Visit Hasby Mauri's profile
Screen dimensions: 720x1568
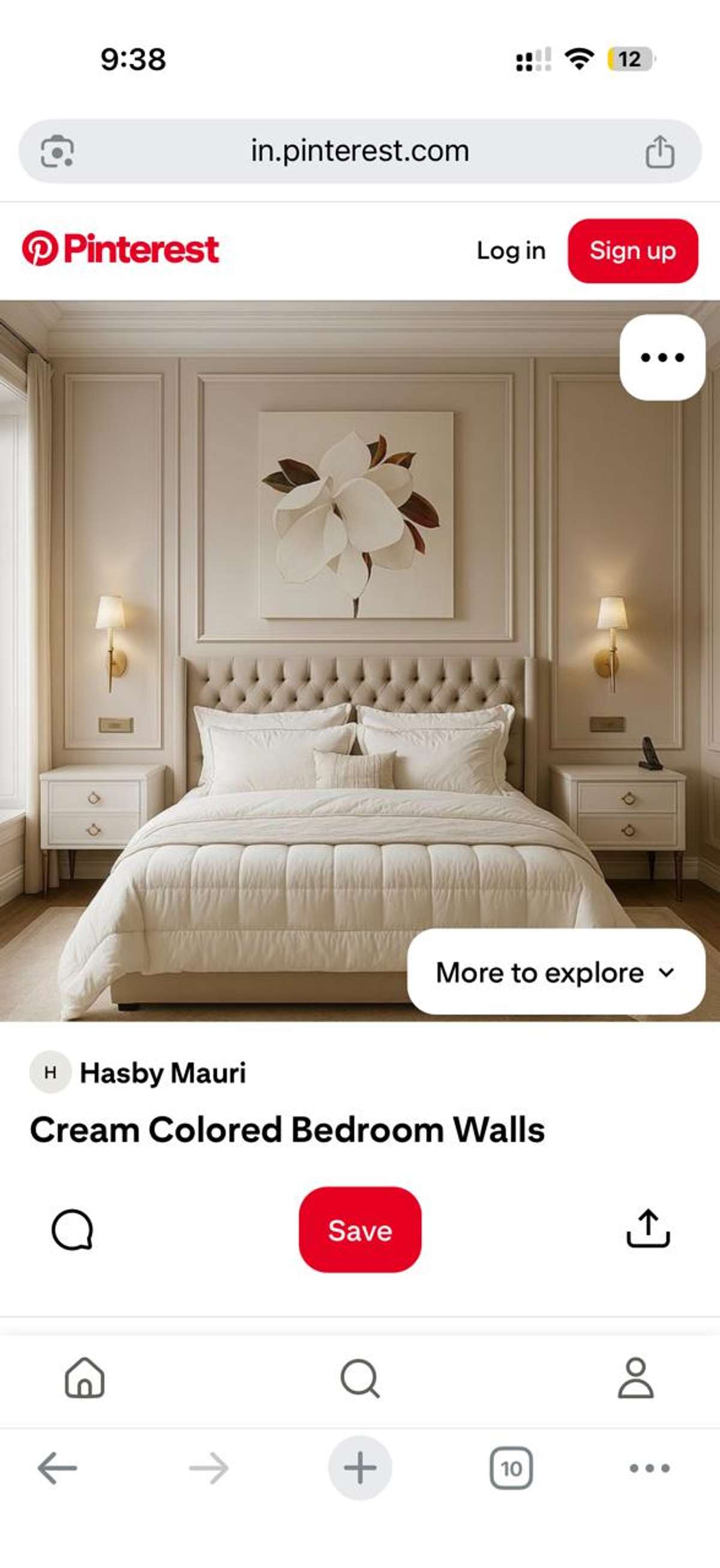162,1073
